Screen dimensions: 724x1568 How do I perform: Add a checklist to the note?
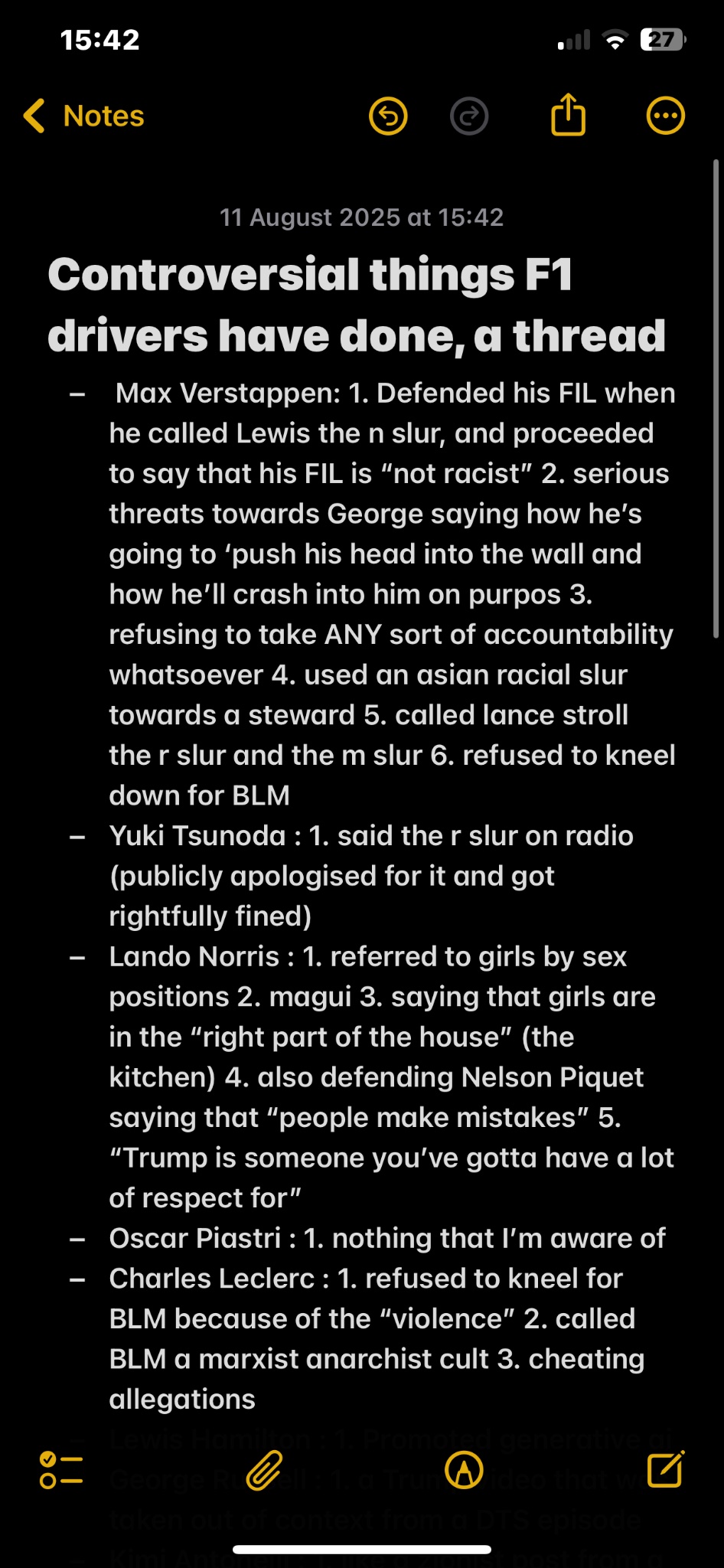tap(61, 1469)
